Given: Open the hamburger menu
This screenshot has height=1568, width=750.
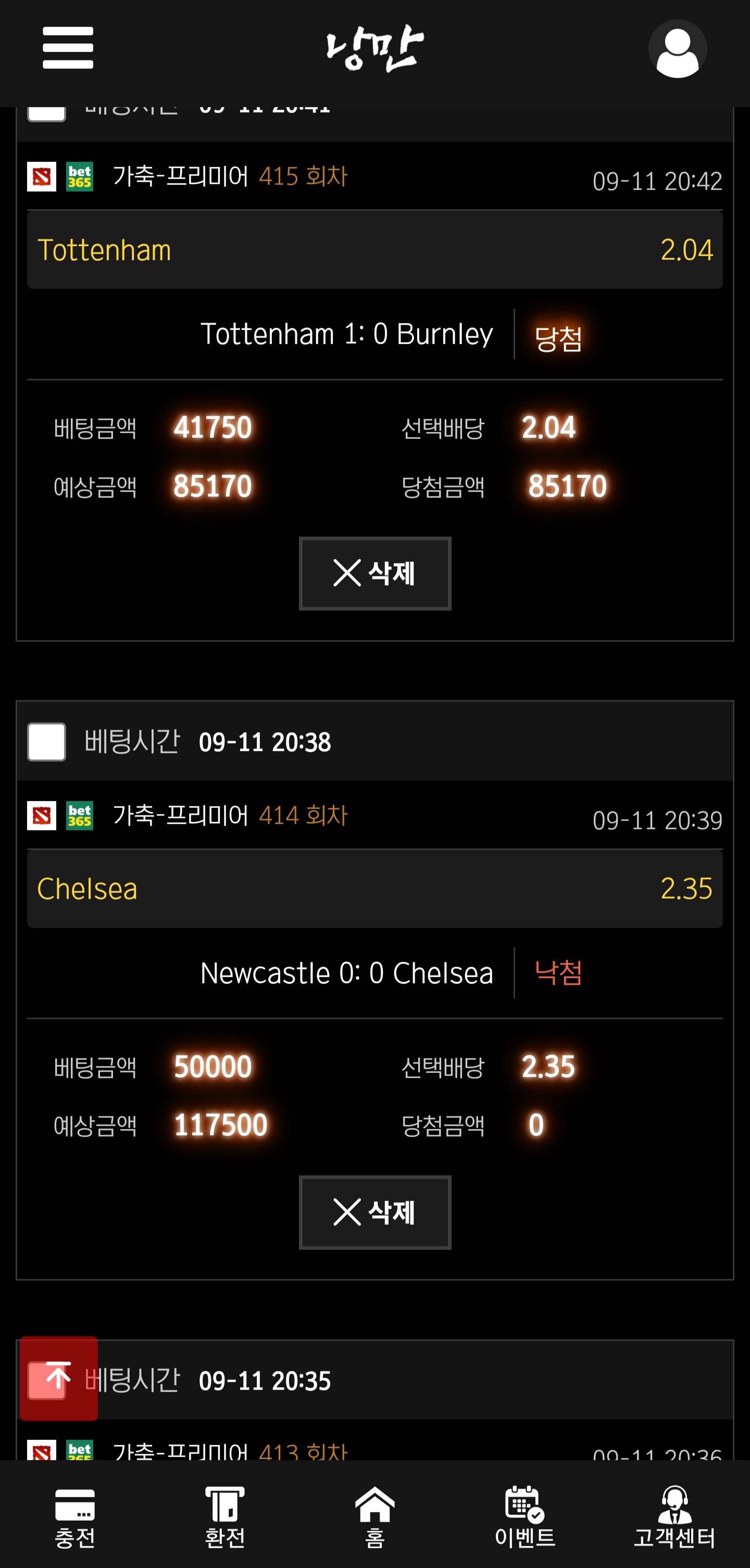Looking at the screenshot, I should [68, 47].
